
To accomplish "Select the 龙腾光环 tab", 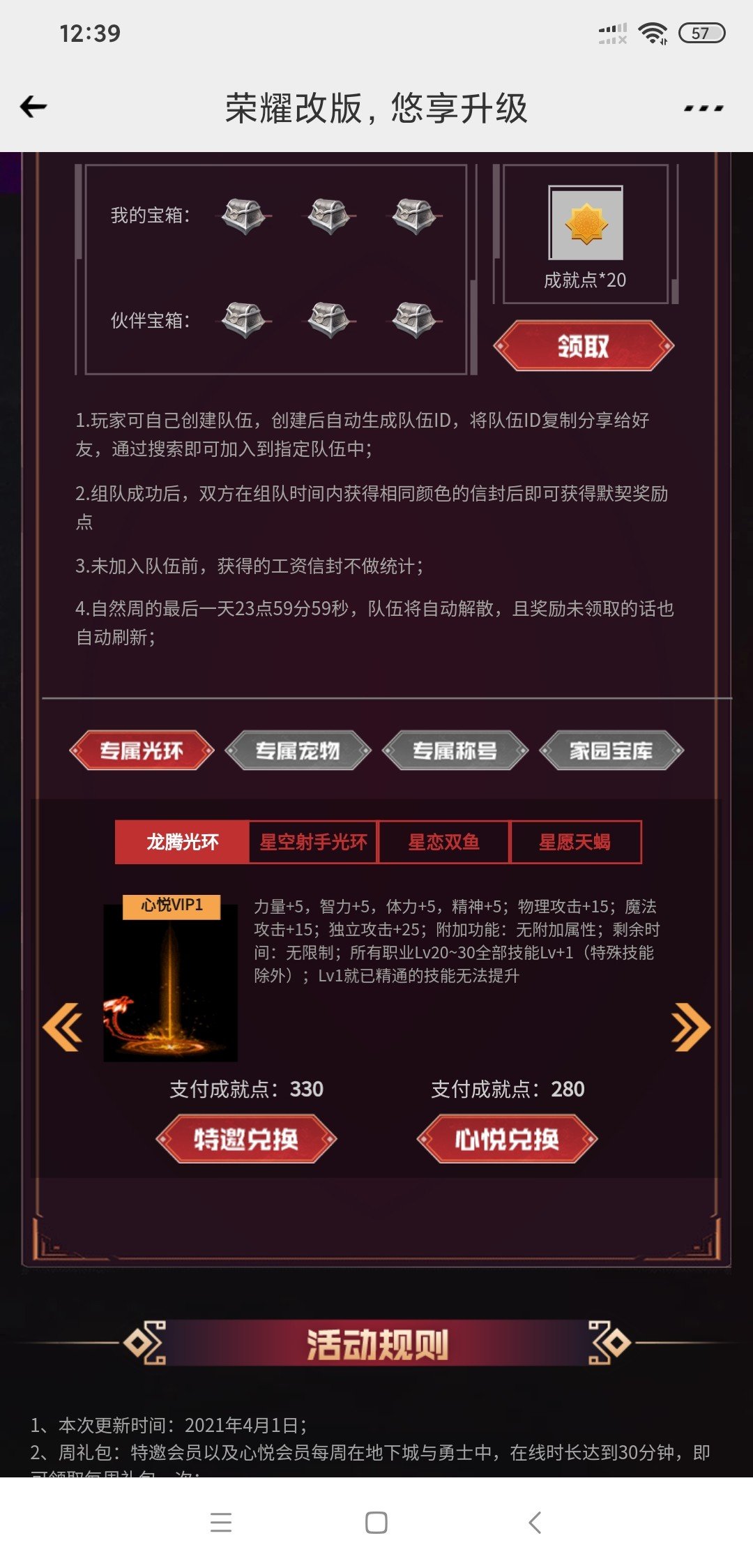I will pyautogui.click(x=182, y=842).
